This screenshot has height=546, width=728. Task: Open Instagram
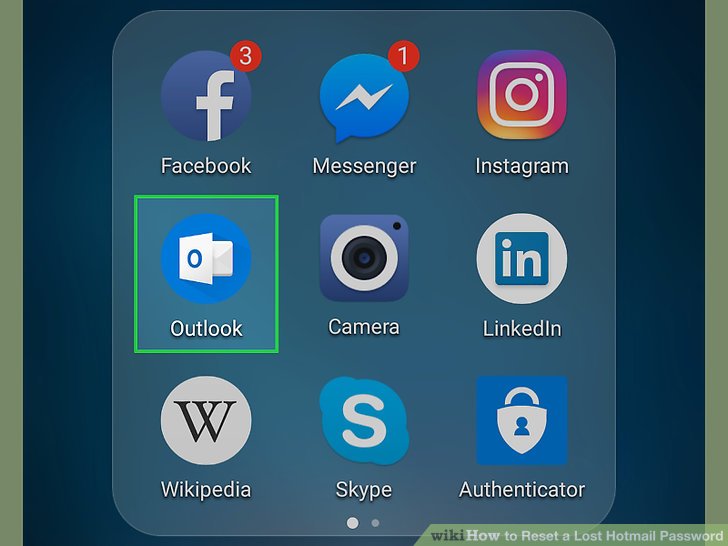click(521, 95)
